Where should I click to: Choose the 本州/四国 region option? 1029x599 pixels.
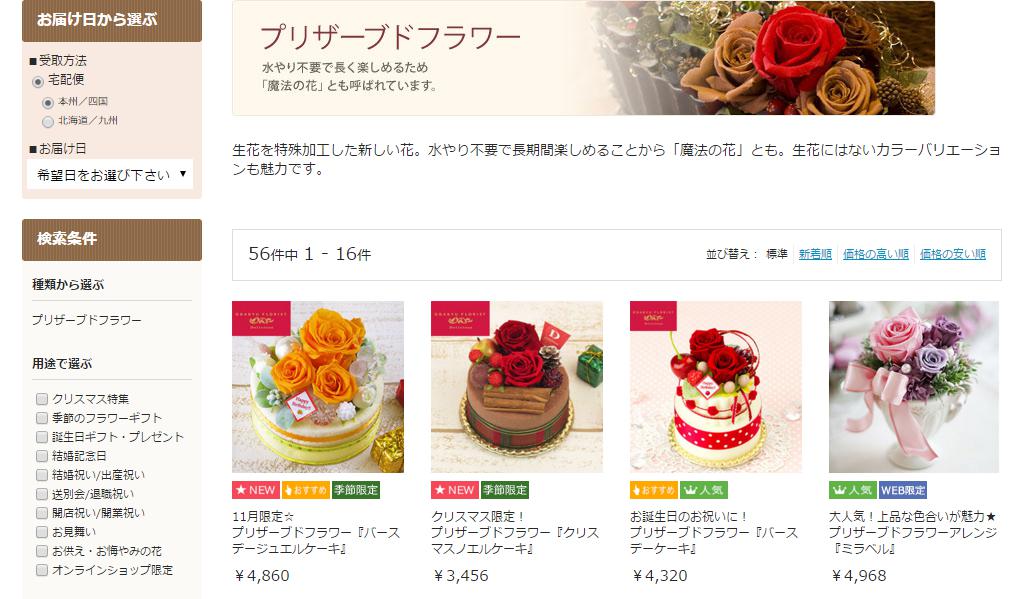pyautogui.click(x=48, y=102)
